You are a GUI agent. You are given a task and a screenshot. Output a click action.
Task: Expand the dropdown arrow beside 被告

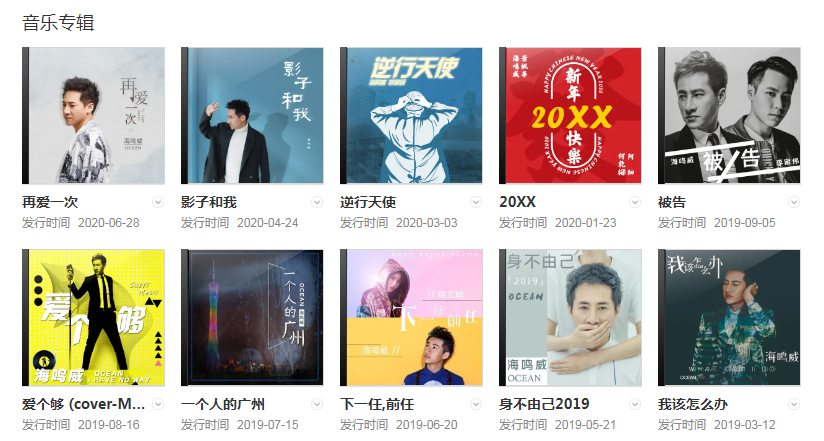[794, 202]
